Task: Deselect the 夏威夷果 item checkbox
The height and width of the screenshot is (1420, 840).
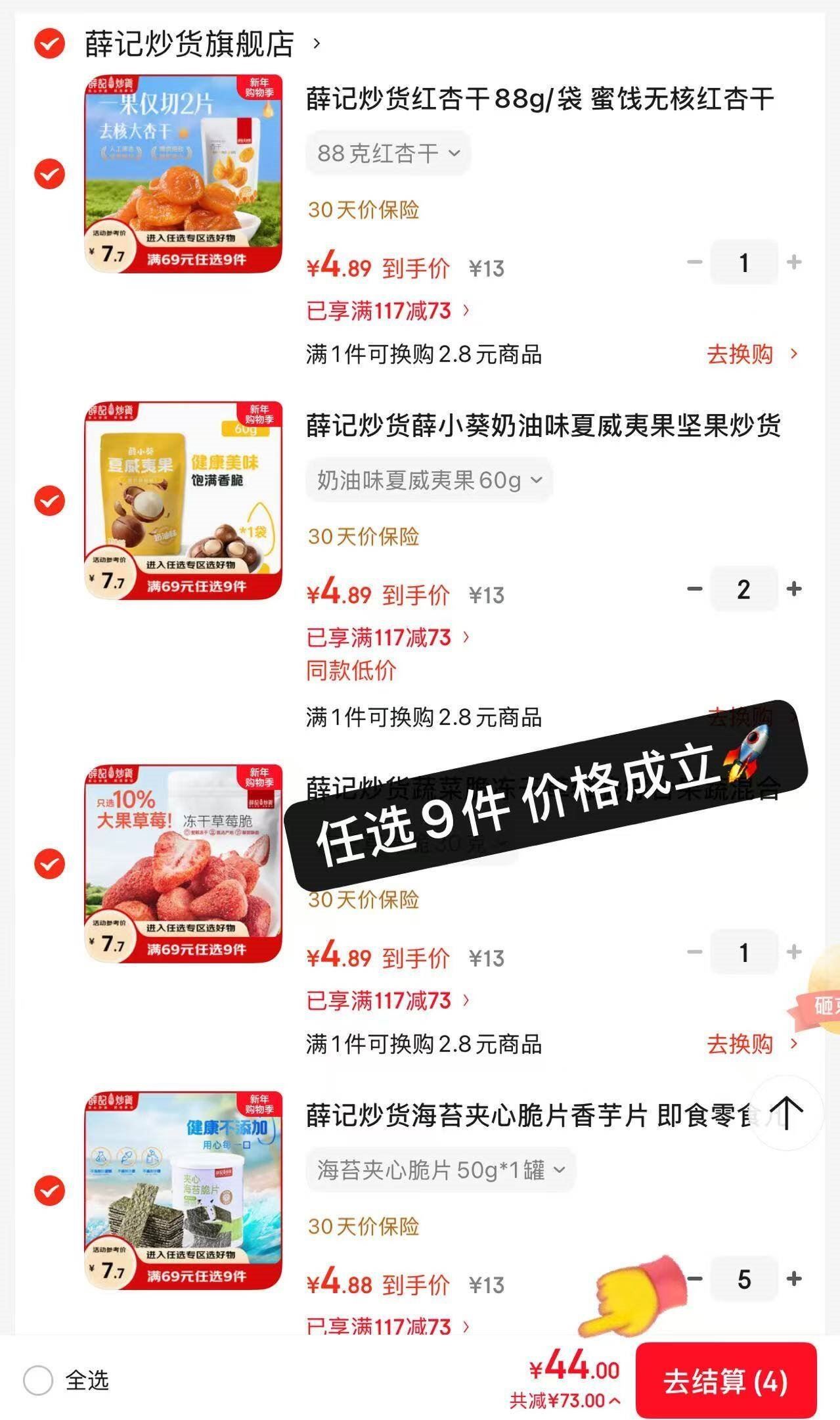Action: [50, 501]
